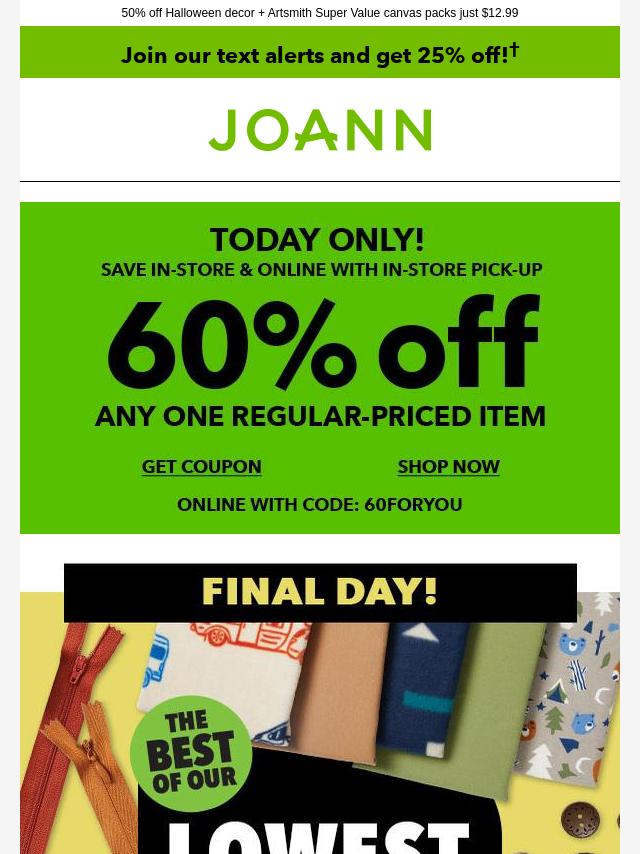Tap the SHOP NOW link
The image size is (640, 854).
448,467
